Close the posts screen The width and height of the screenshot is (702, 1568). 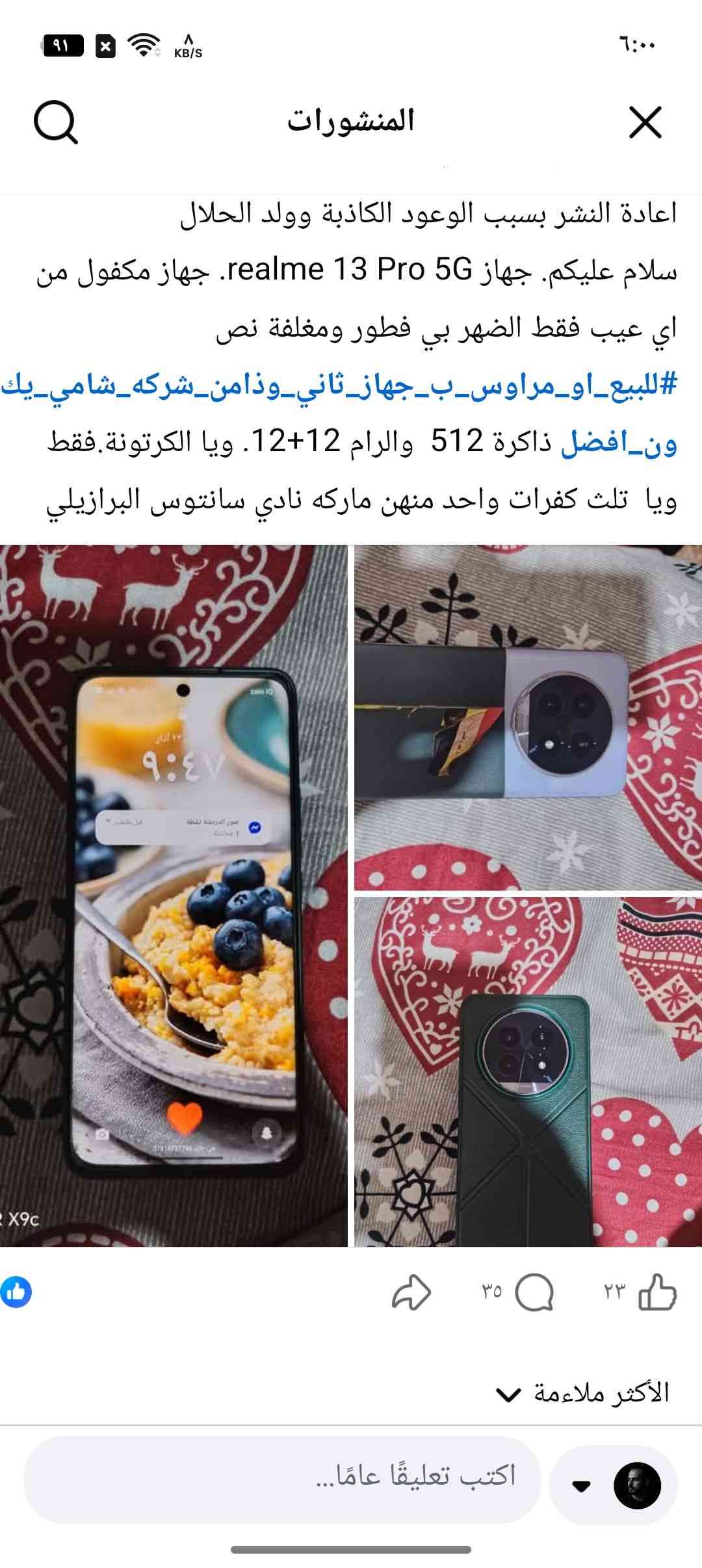[645, 122]
